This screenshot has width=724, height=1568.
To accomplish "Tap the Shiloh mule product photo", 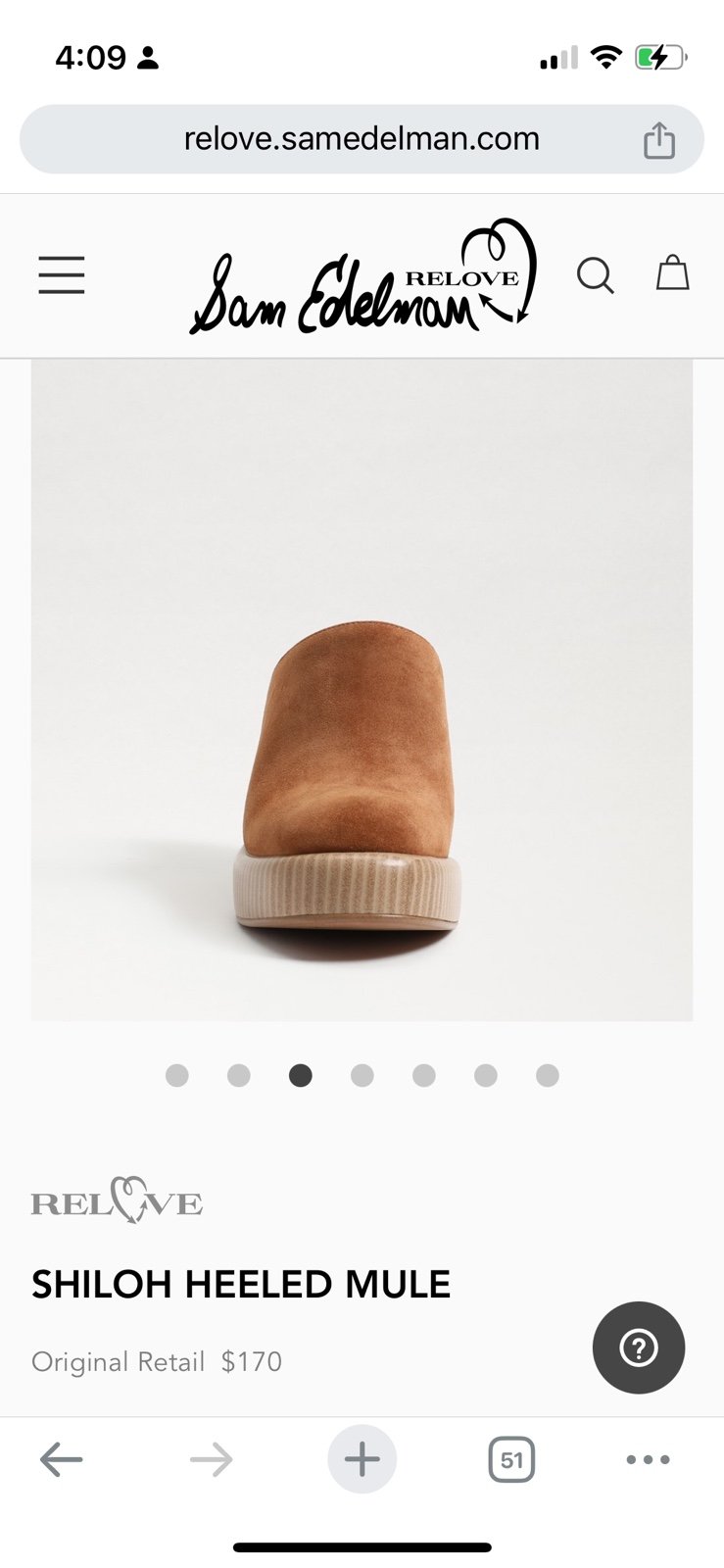I will coord(362,690).
